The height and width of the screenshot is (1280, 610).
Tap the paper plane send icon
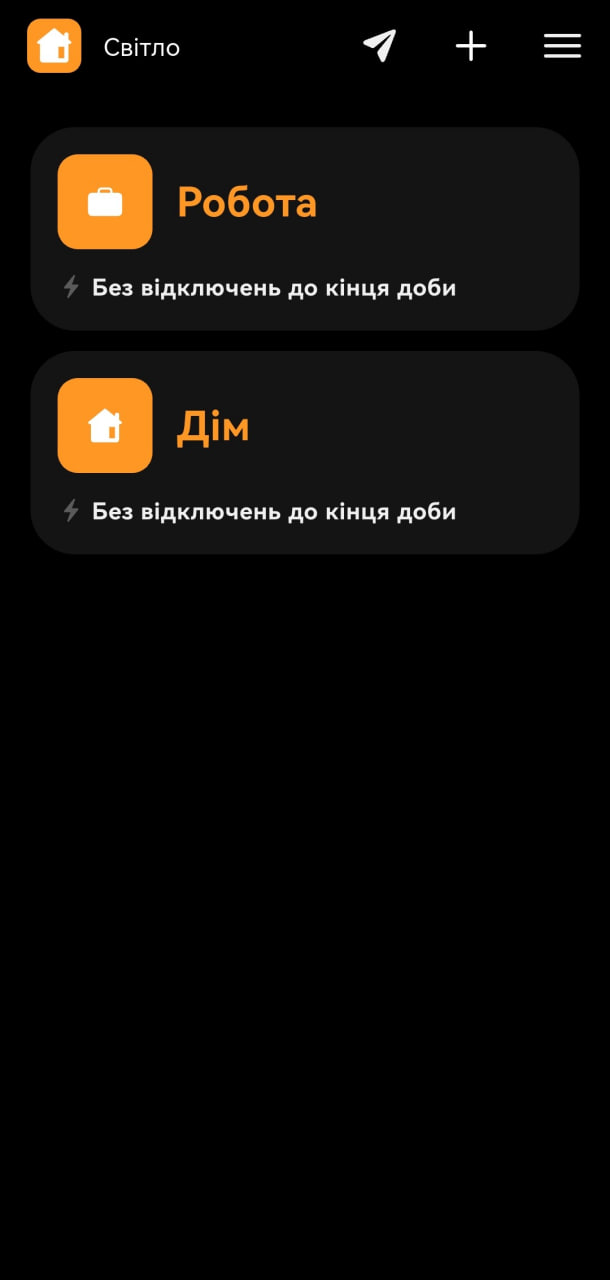point(379,46)
